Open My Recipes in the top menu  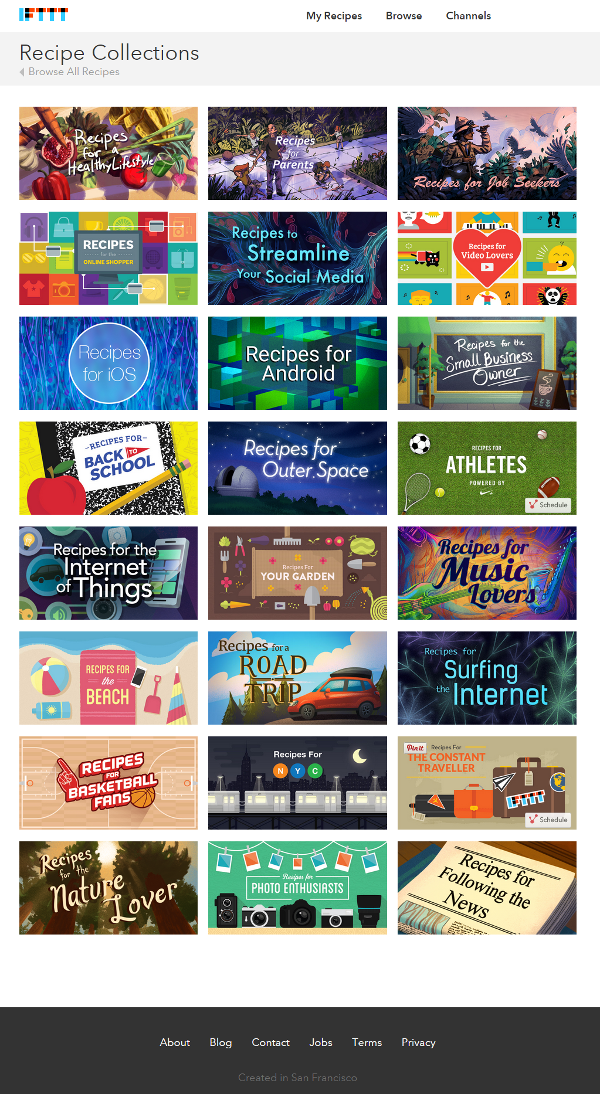pos(334,16)
